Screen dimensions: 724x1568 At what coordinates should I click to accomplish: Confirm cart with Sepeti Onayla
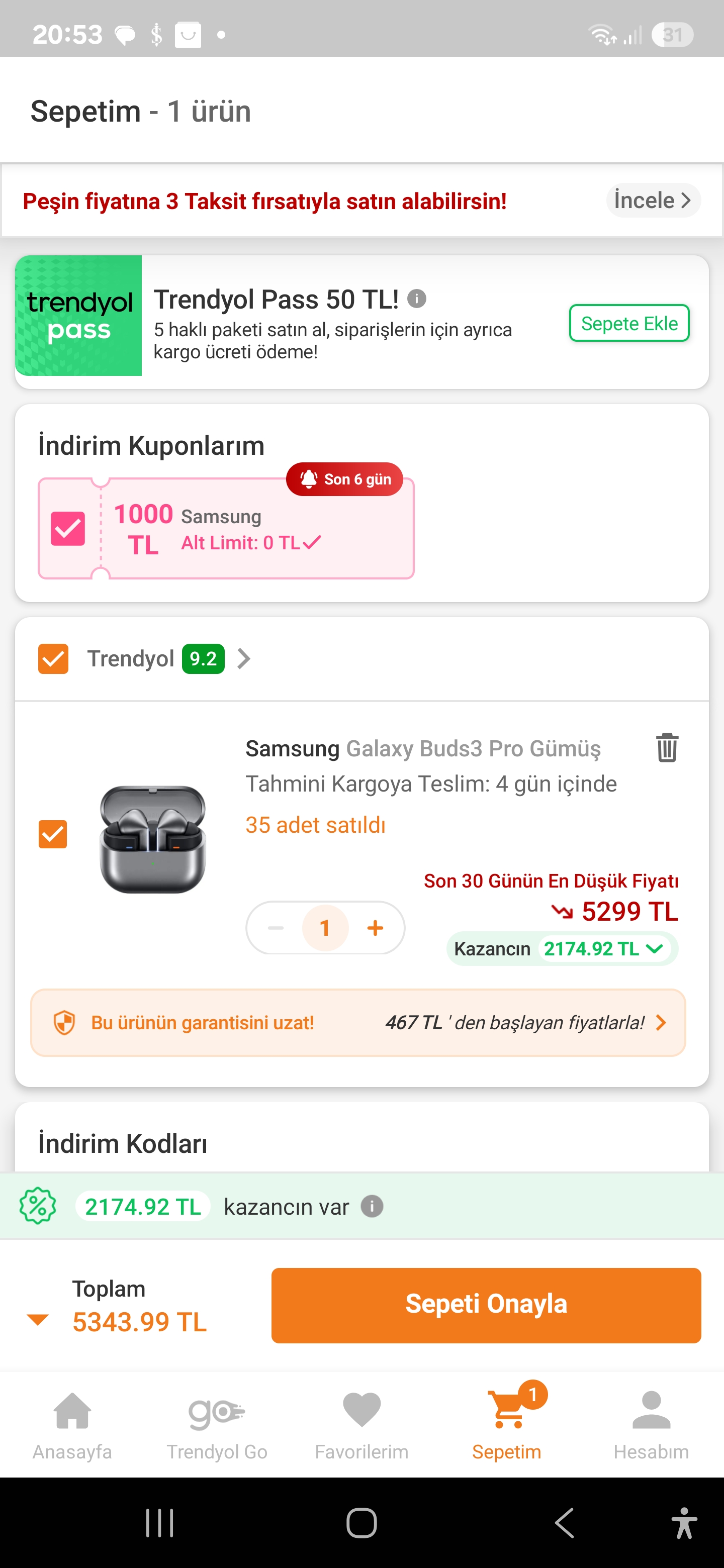coord(486,1305)
